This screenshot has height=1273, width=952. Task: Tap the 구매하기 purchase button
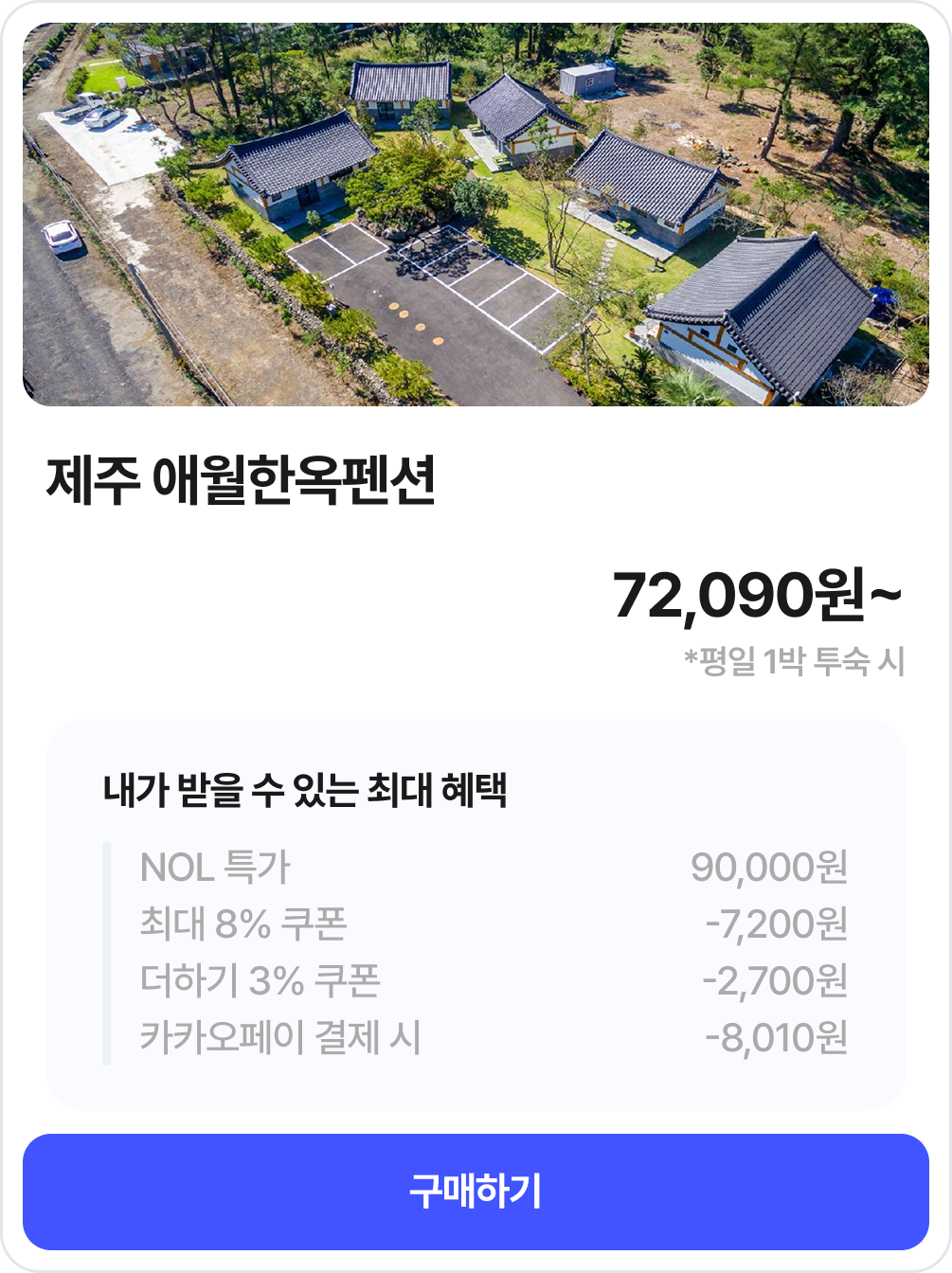pos(476,1191)
